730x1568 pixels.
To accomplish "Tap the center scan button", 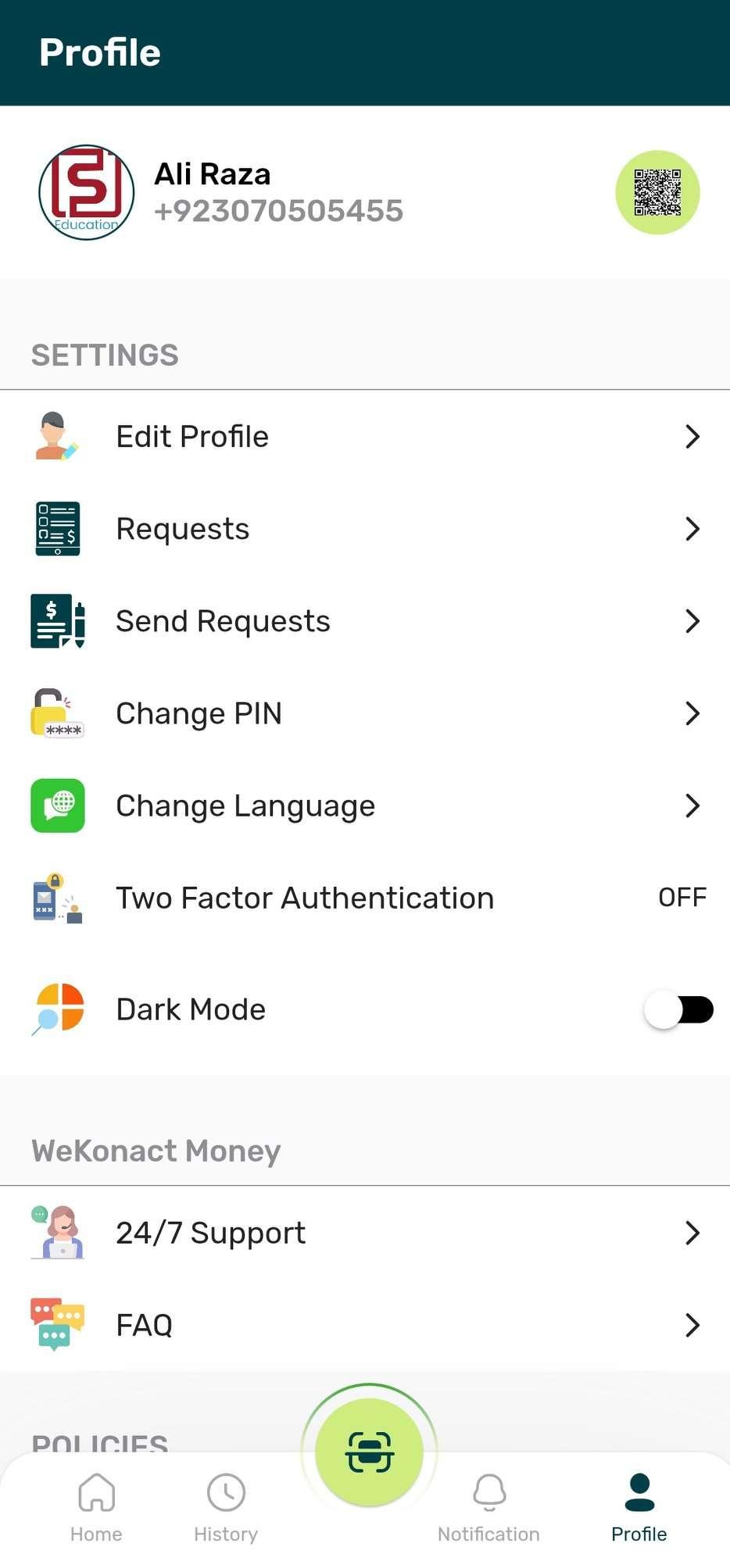I will [369, 1452].
